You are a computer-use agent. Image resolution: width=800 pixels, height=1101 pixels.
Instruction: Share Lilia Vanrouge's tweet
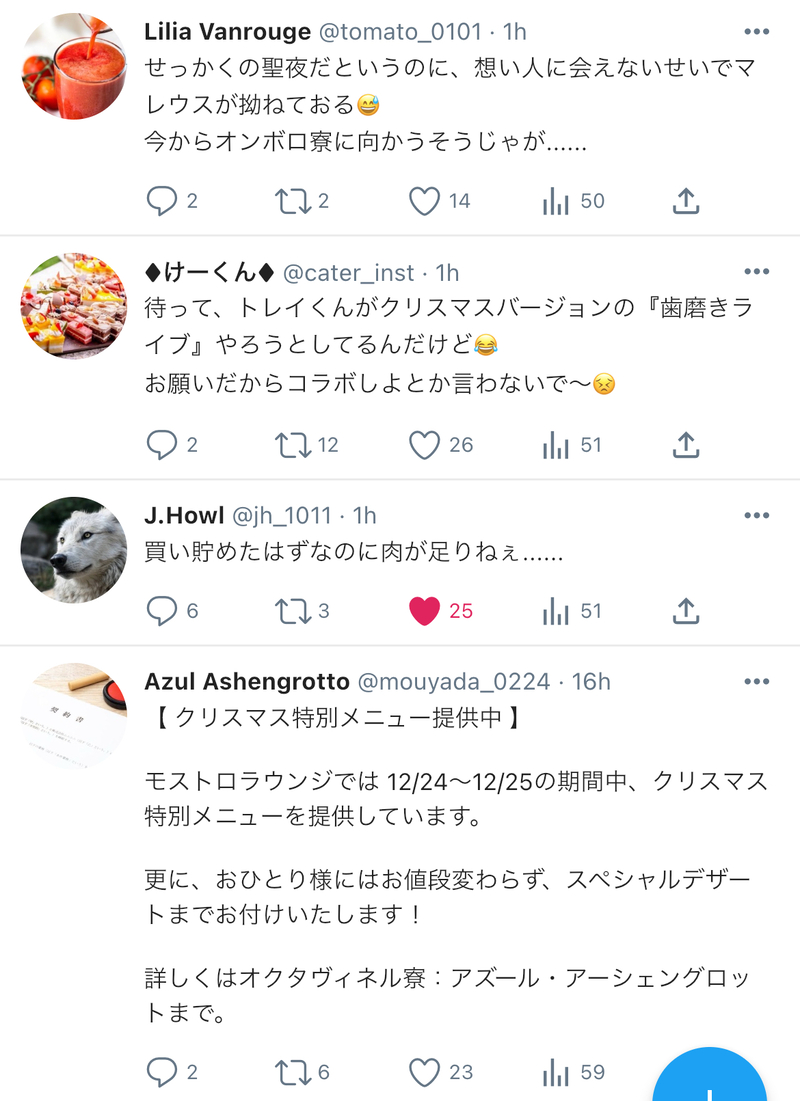tap(685, 201)
